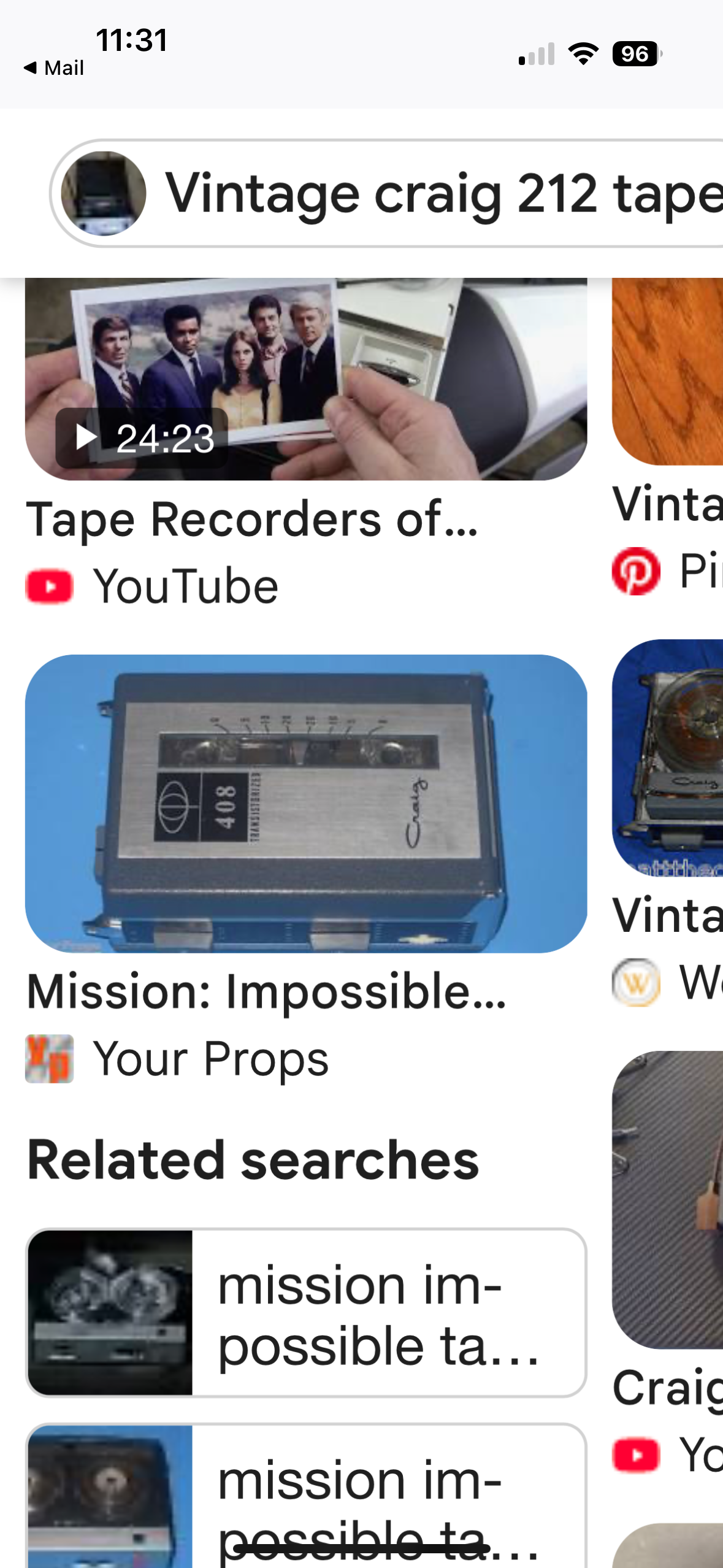
Task: Select the second mission impossible ta… related search
Action: tap(306, 1496)
